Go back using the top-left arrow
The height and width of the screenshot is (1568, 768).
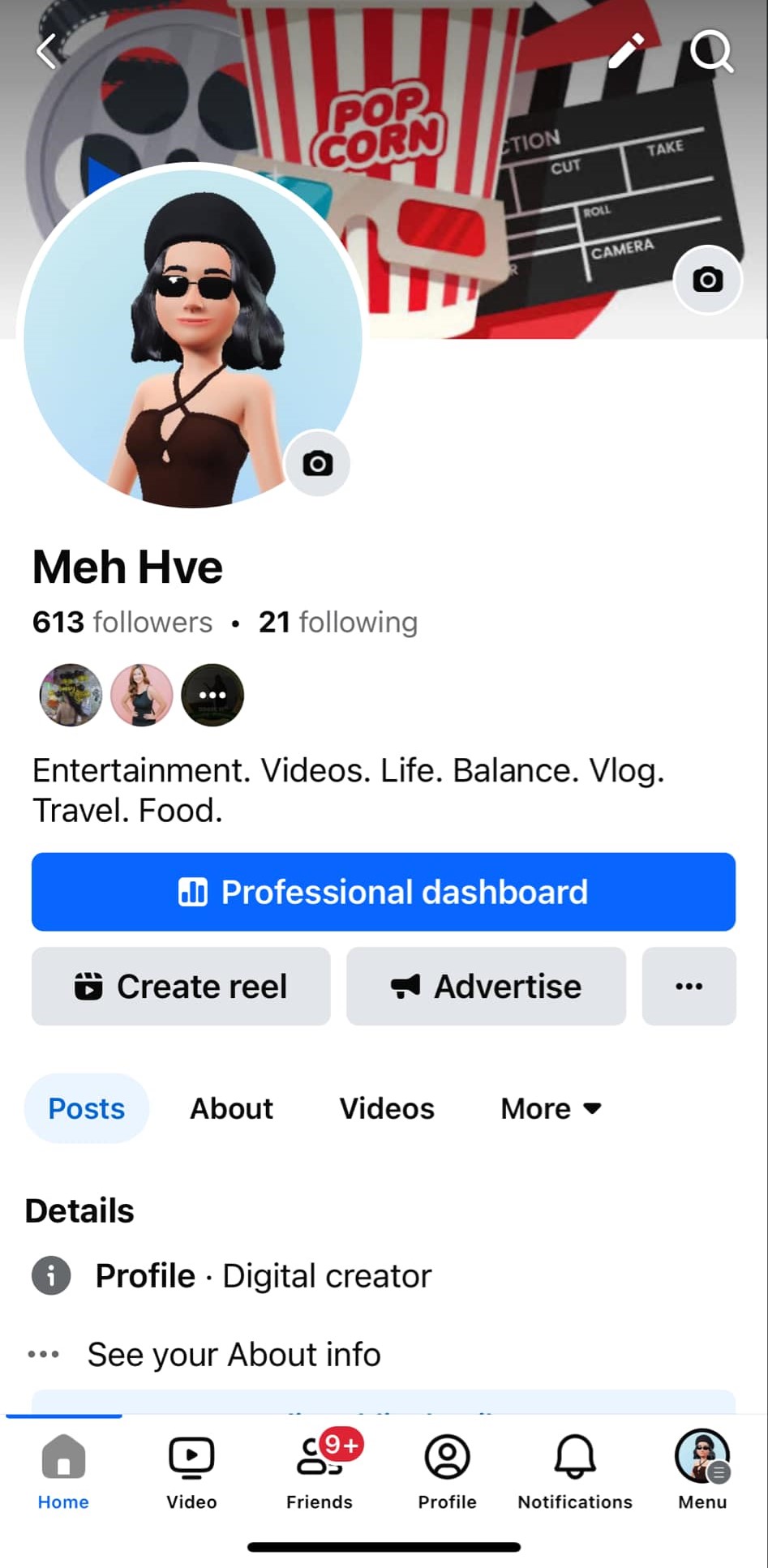pos(47,53)
